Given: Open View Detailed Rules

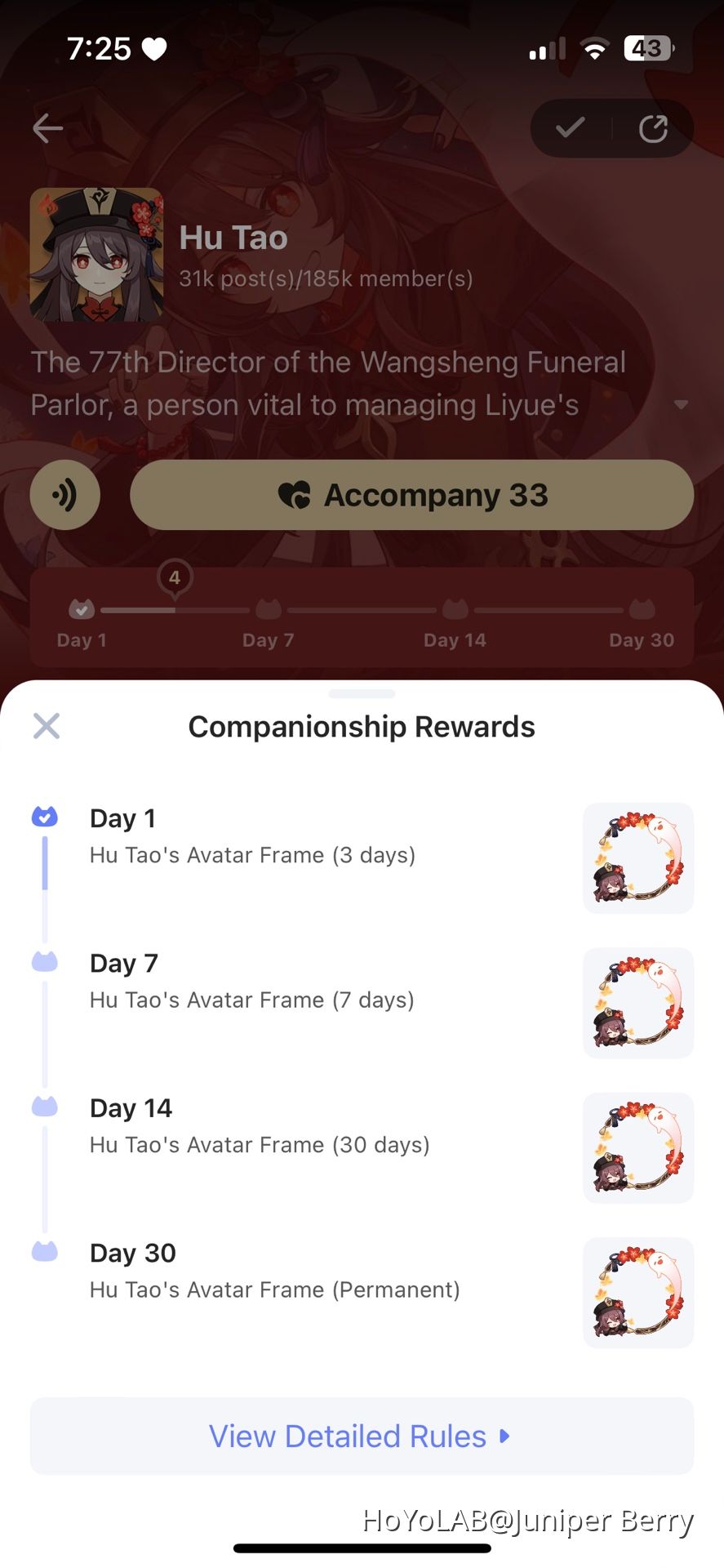Looking at the screenshot, I should [x=362, y=1436].
